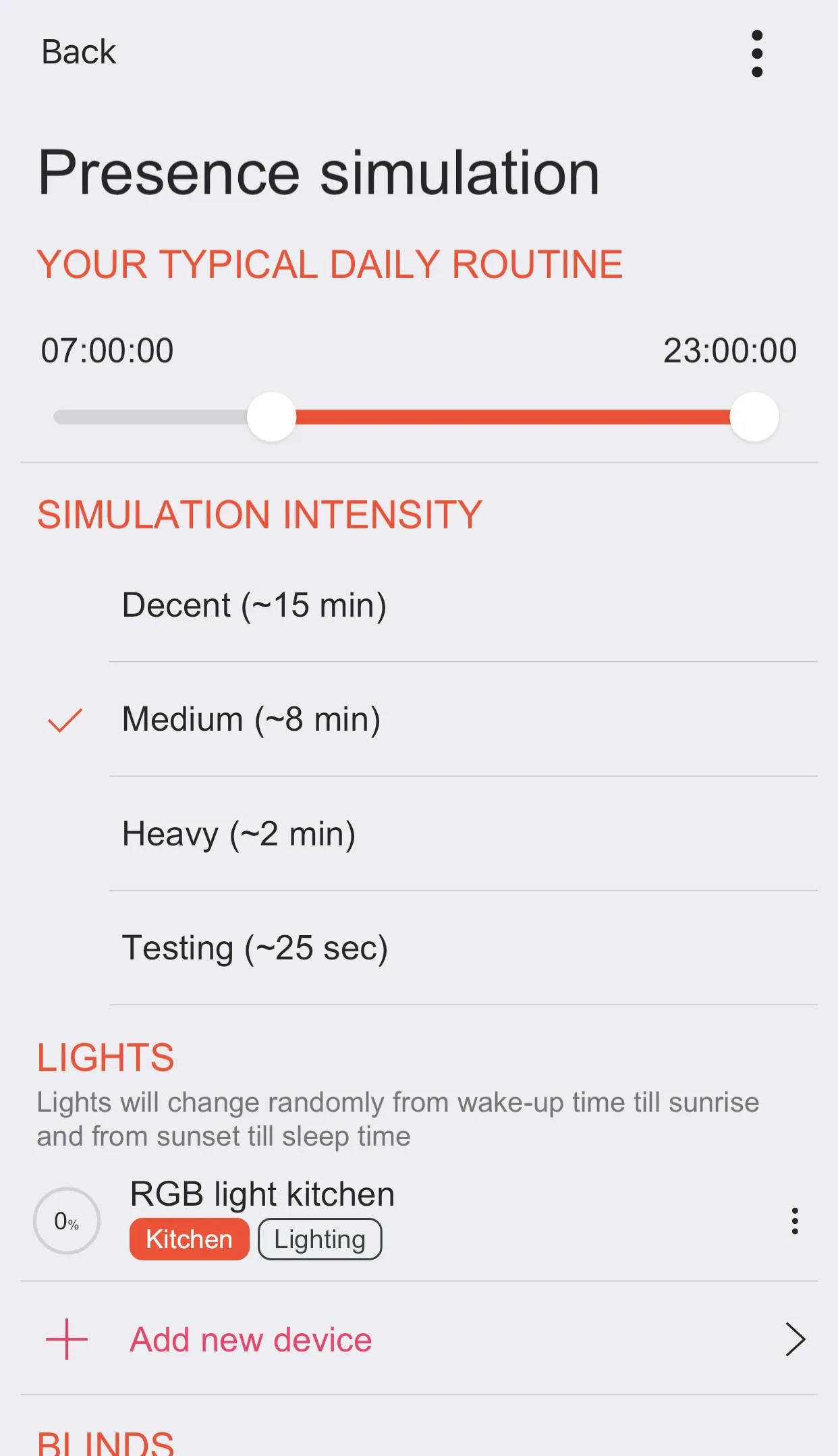Go back using the Back button
This screenshot has height=1456, width=838.
[x=78, y=52]
